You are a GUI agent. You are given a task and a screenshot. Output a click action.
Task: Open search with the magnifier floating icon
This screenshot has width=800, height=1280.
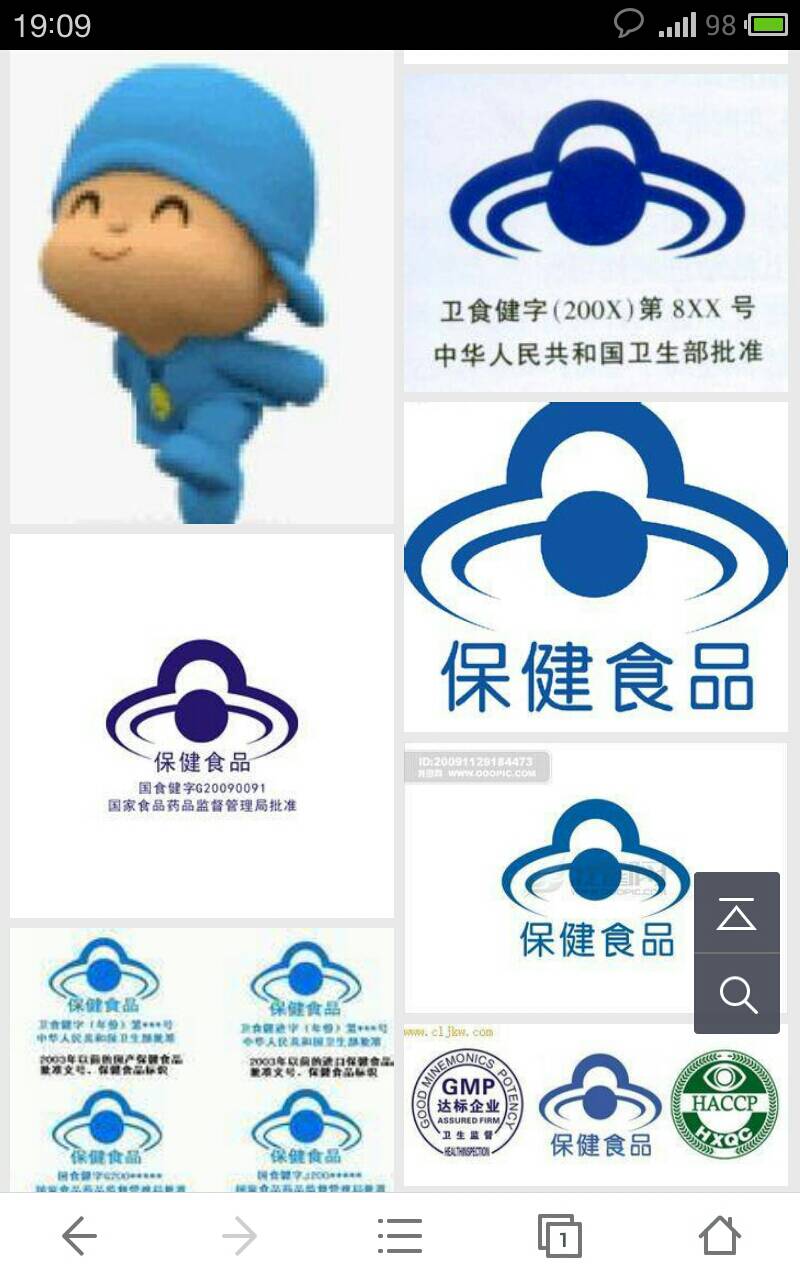(737, 993)
